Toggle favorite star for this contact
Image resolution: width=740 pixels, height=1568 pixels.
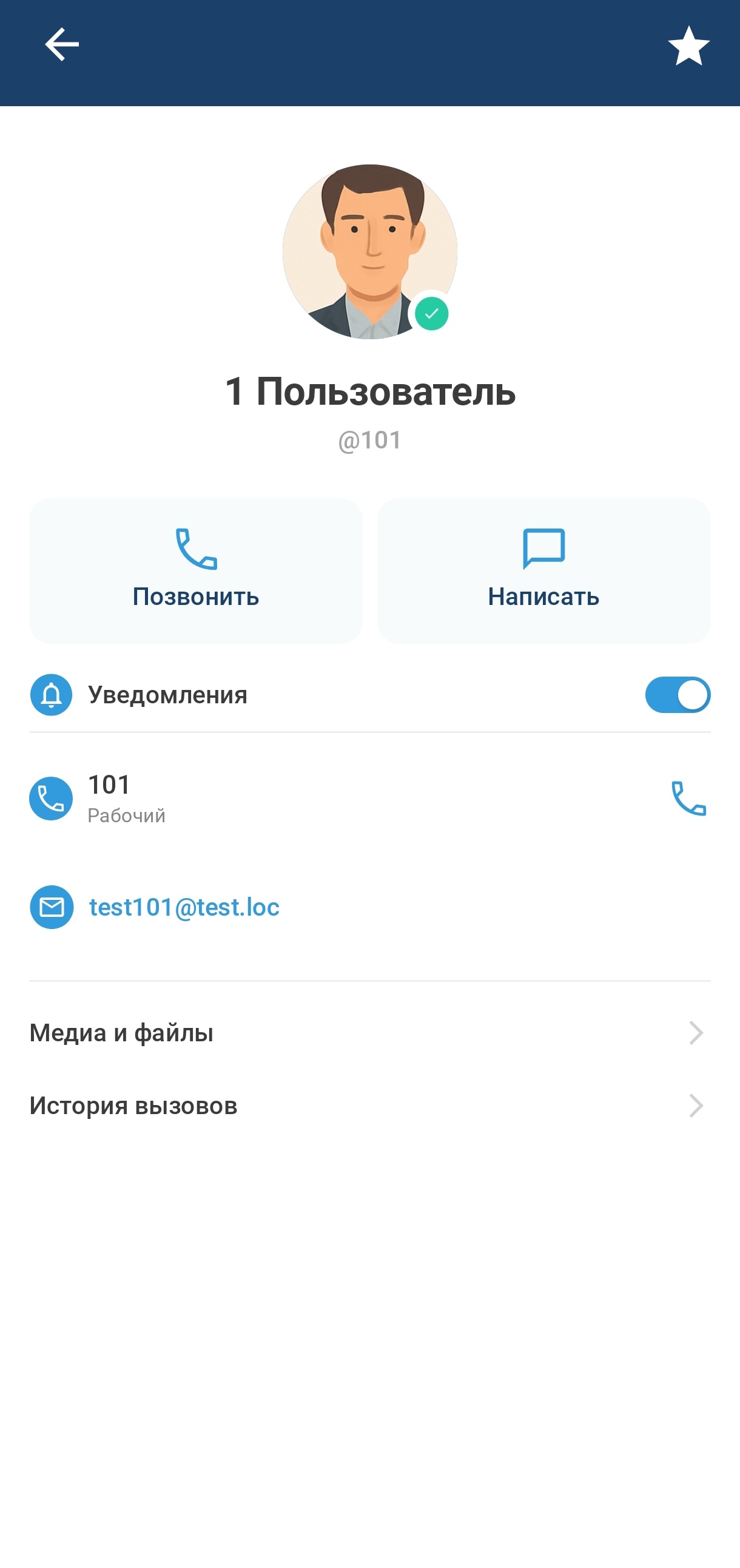coord(688,46)
